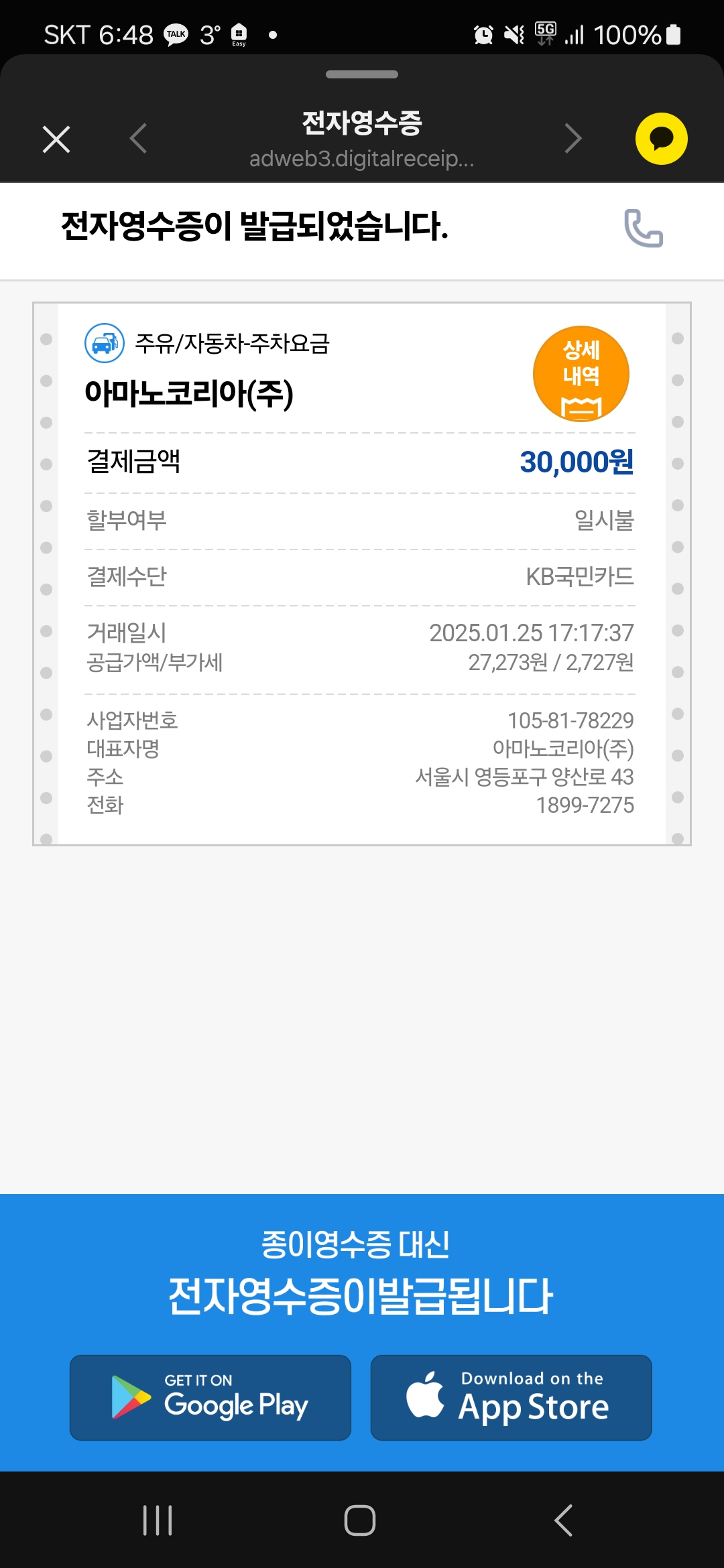The width and height of the screenshot is (724, 1568).
Task: Open the yellow KakaoTalk chat bubble icon
Action: [x=661, y=139]
